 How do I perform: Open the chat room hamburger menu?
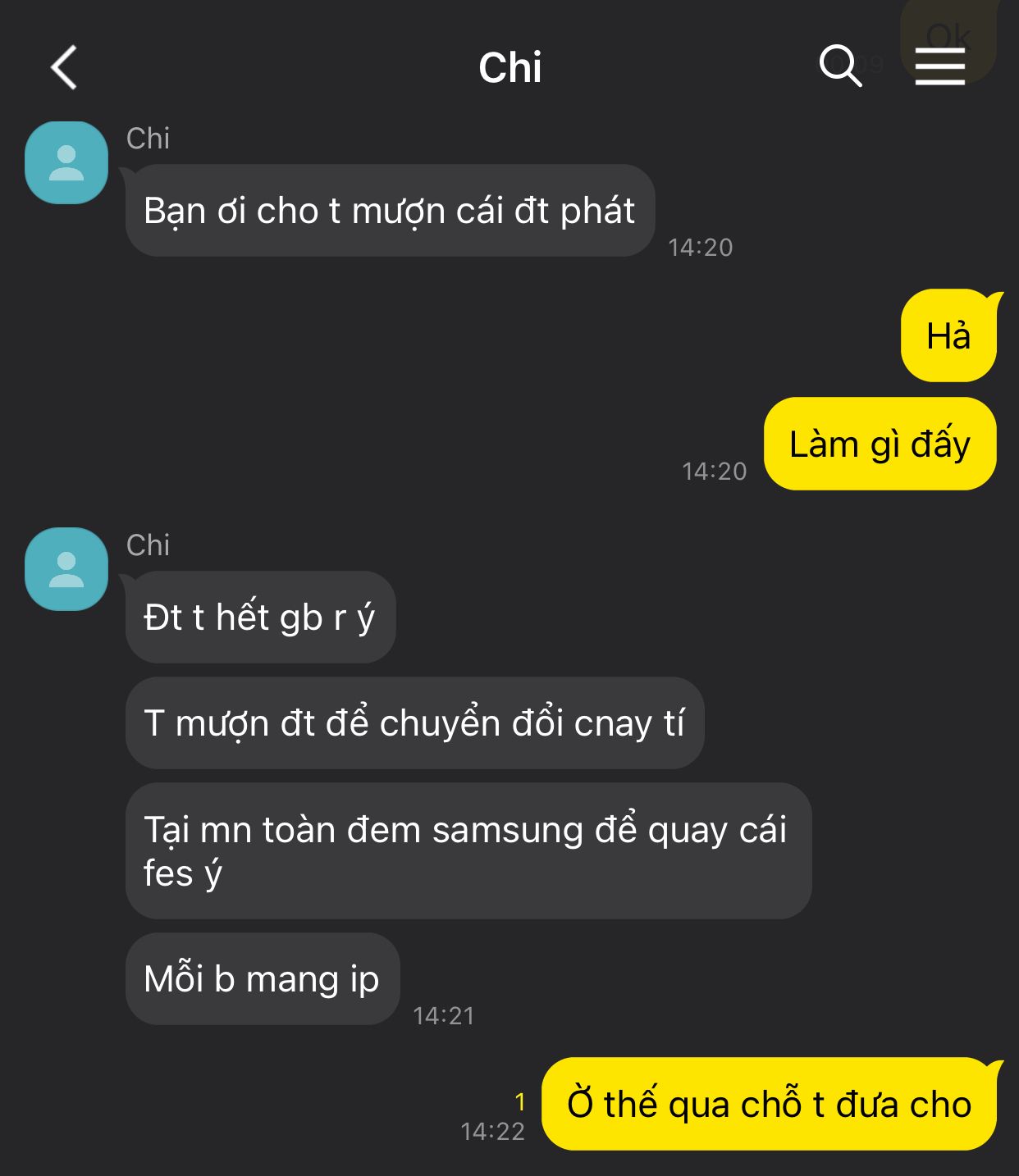click(939, 66)
